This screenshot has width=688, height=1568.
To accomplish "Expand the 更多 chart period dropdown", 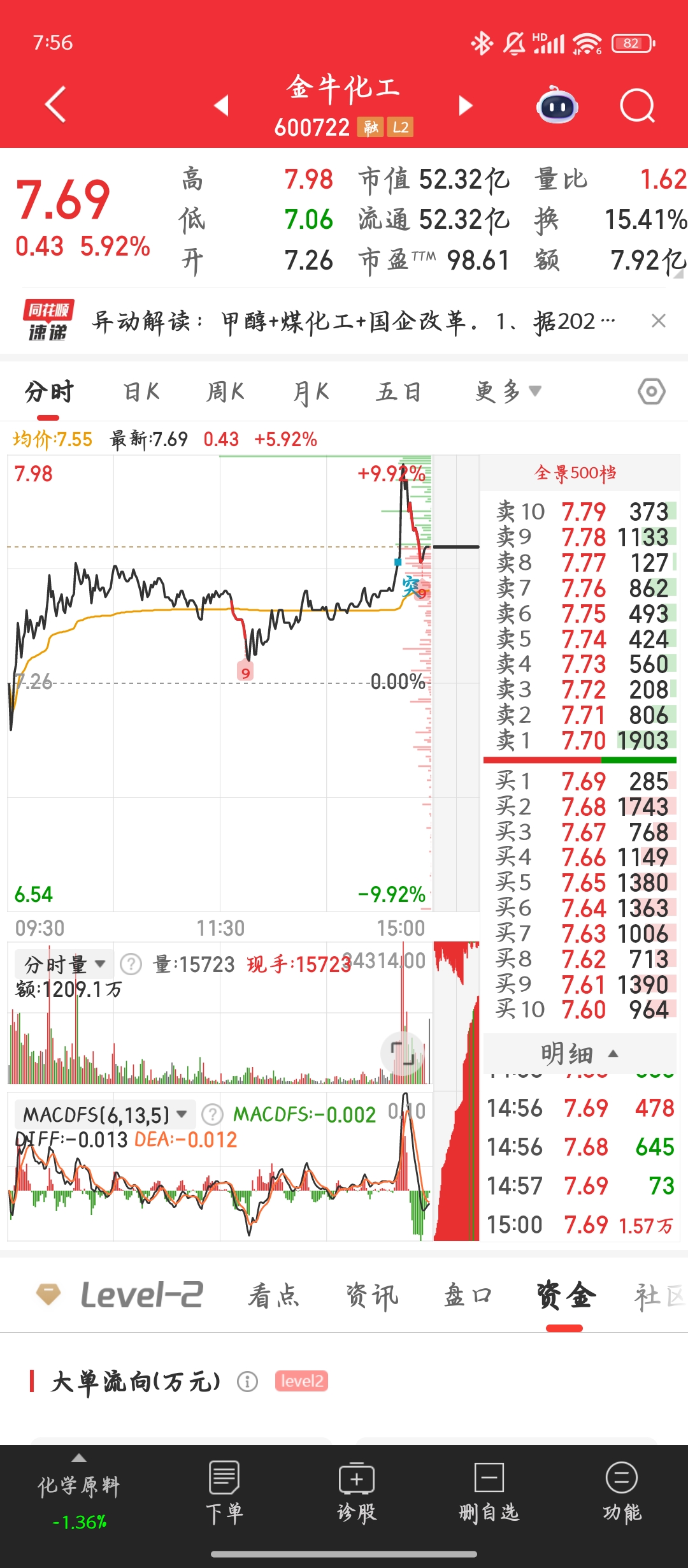I will 508,391.
